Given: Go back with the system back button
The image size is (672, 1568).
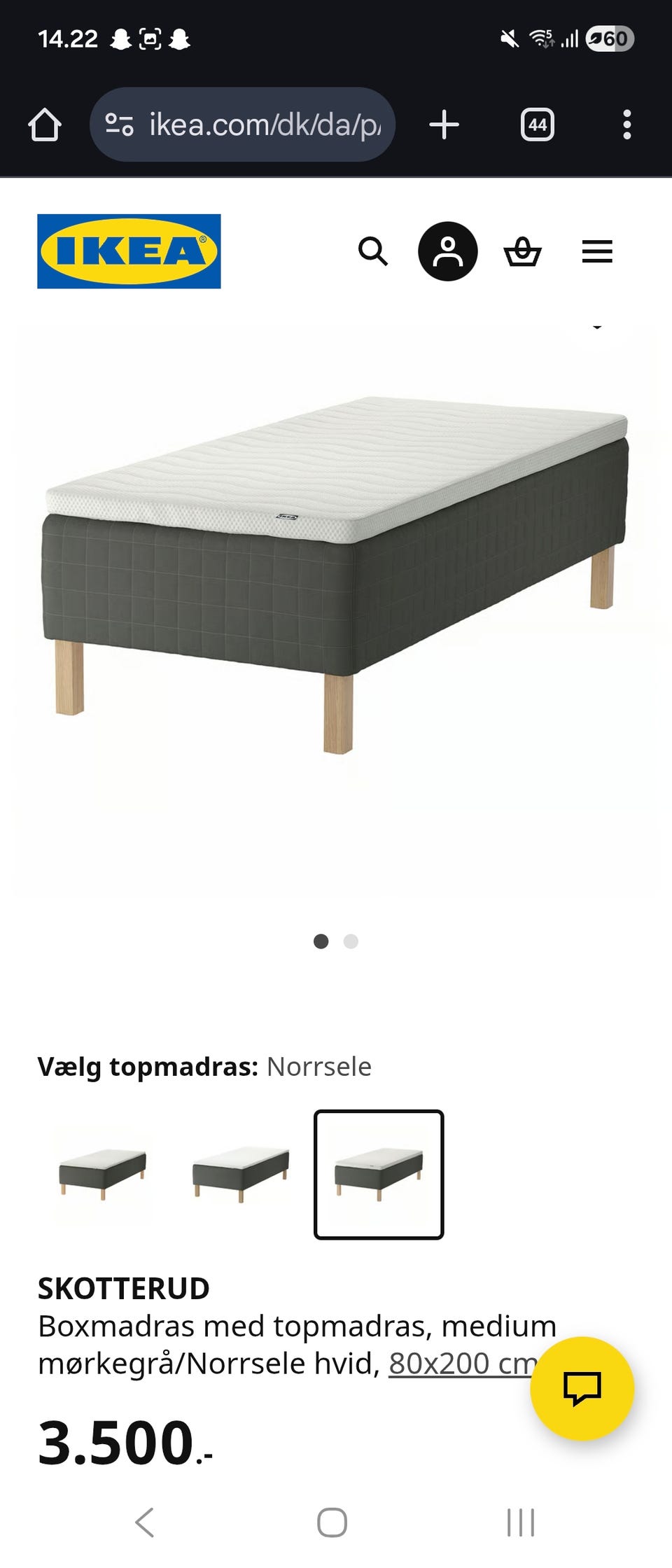Looking at the screenshot, I should pyautogui.click(x=144, y=1522).
